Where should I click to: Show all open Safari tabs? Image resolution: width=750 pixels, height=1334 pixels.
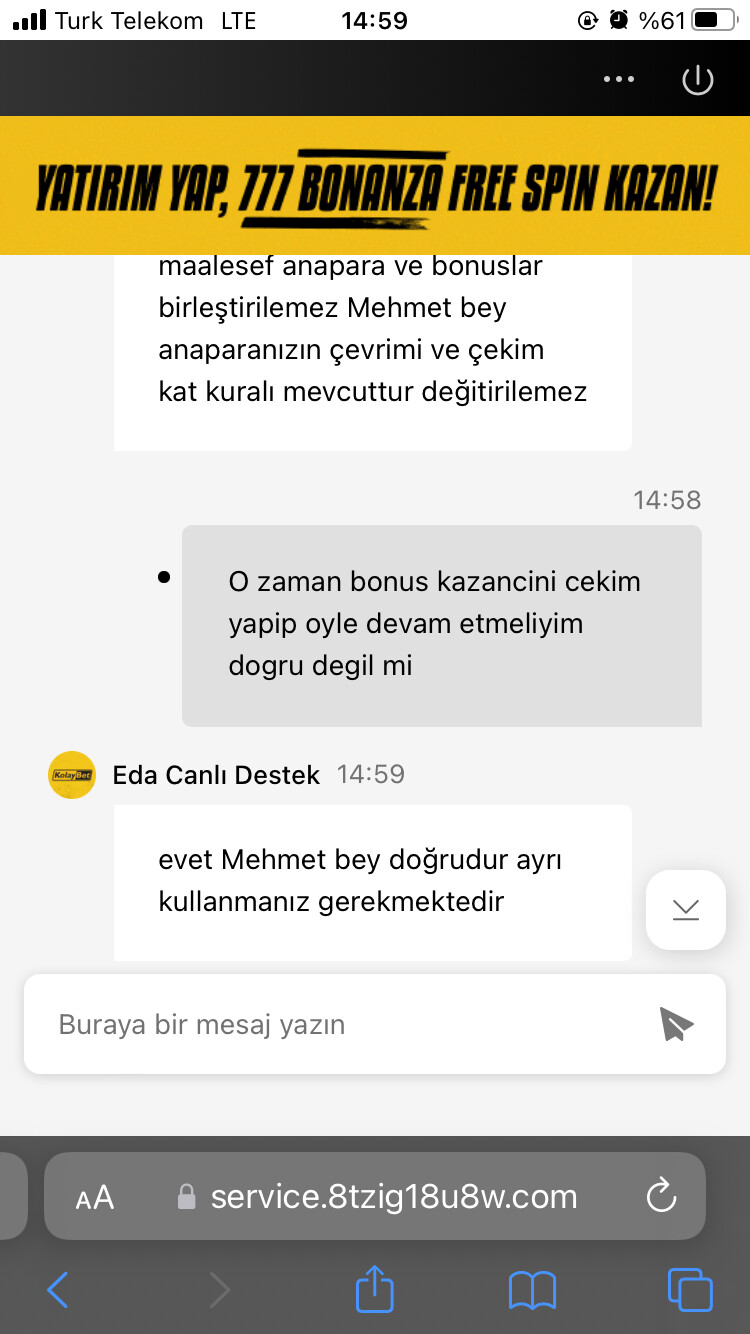pyautogui.click(x=690, y=1290)
